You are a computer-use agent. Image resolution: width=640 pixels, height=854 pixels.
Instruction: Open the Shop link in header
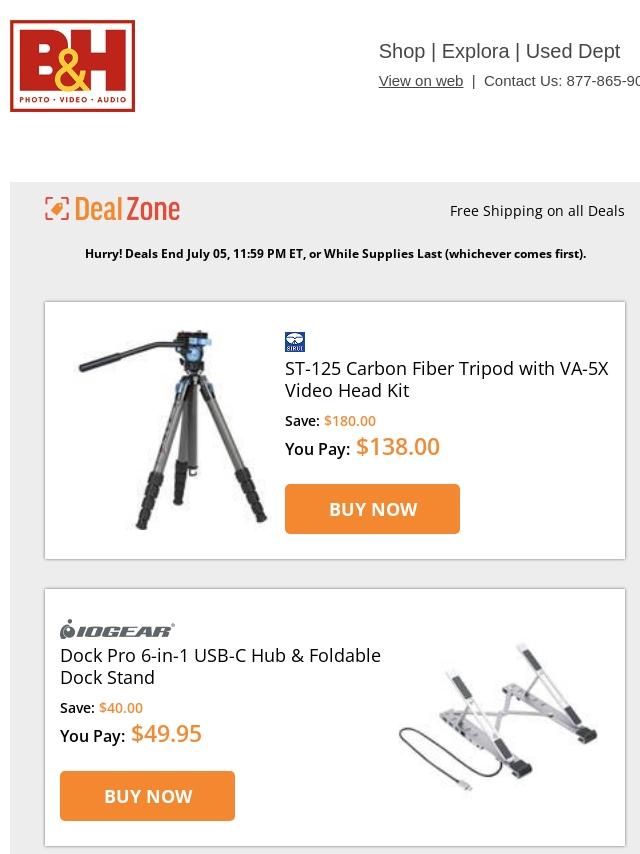tap(401, 51)
